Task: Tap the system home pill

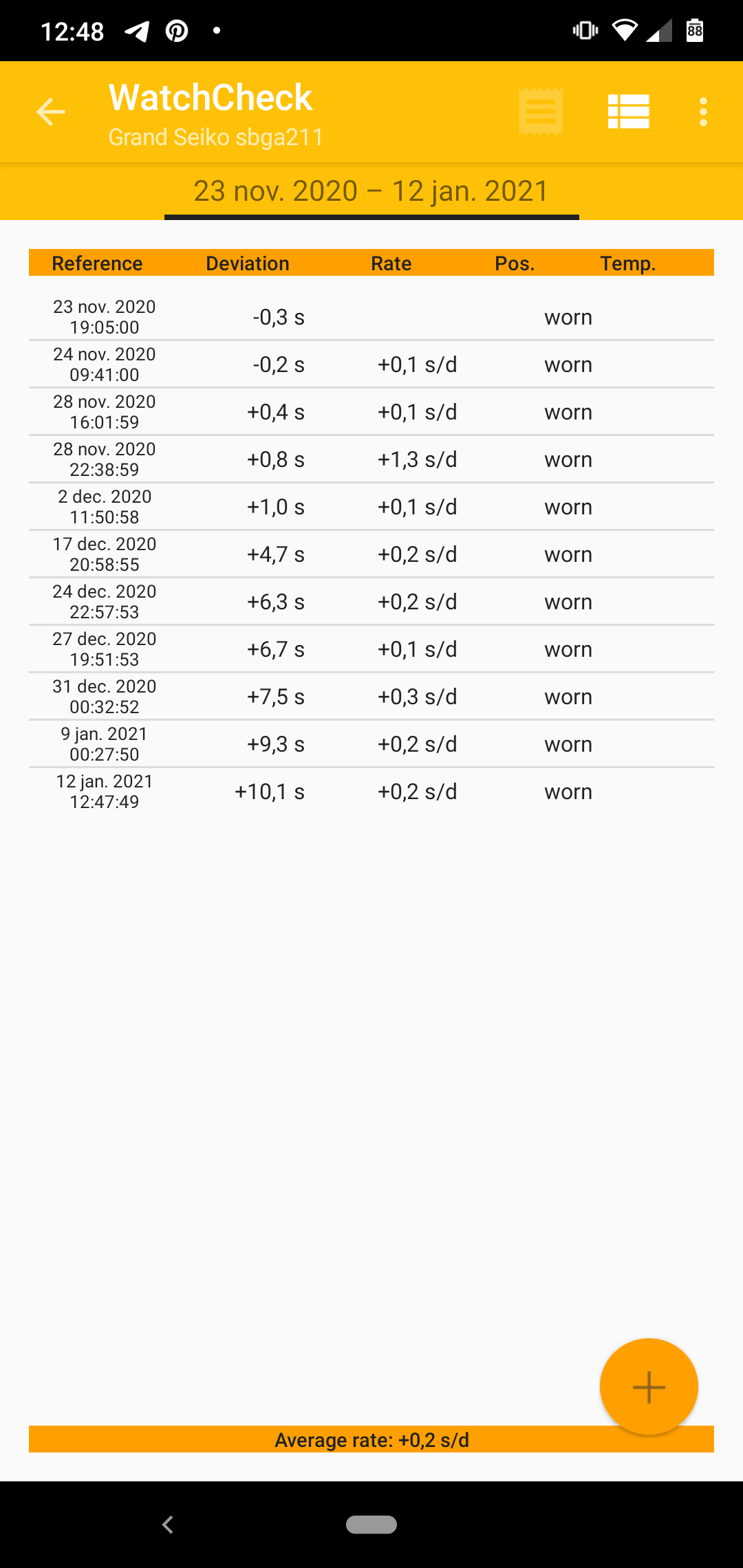Action: (371, 1525)
